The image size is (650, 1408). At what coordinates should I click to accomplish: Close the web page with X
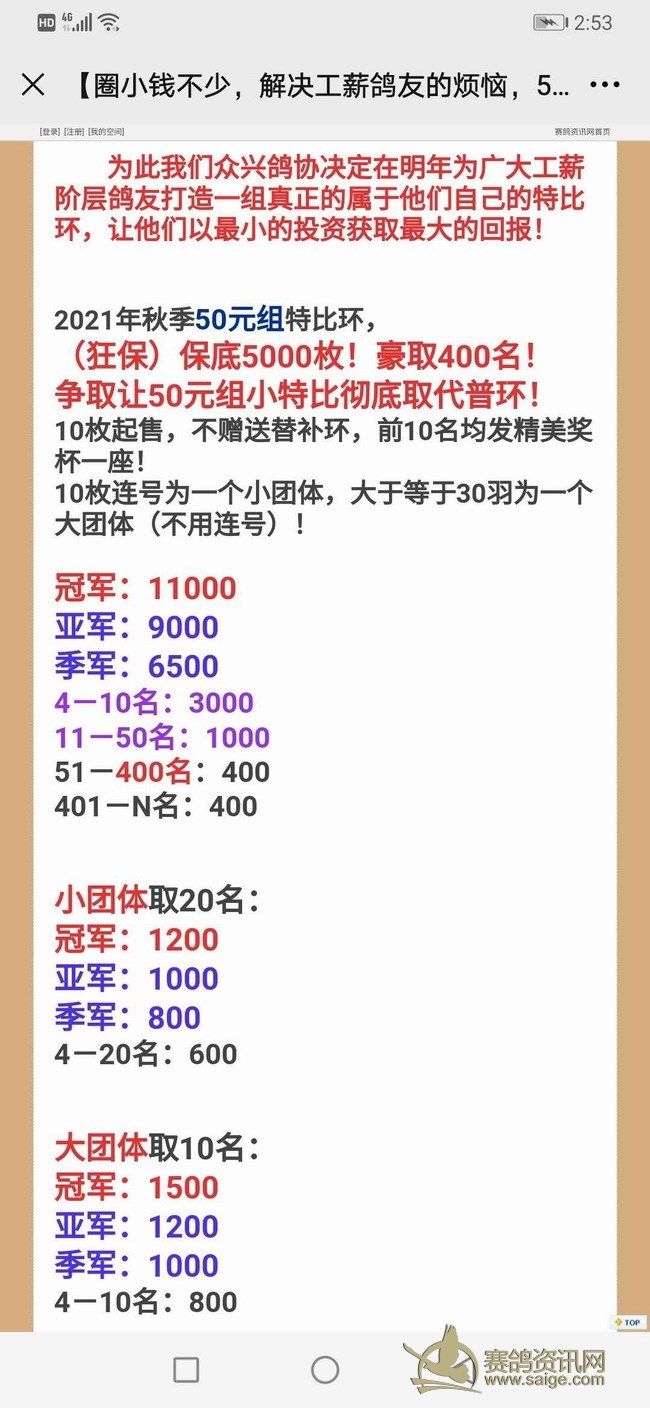[x=33, y=85]
